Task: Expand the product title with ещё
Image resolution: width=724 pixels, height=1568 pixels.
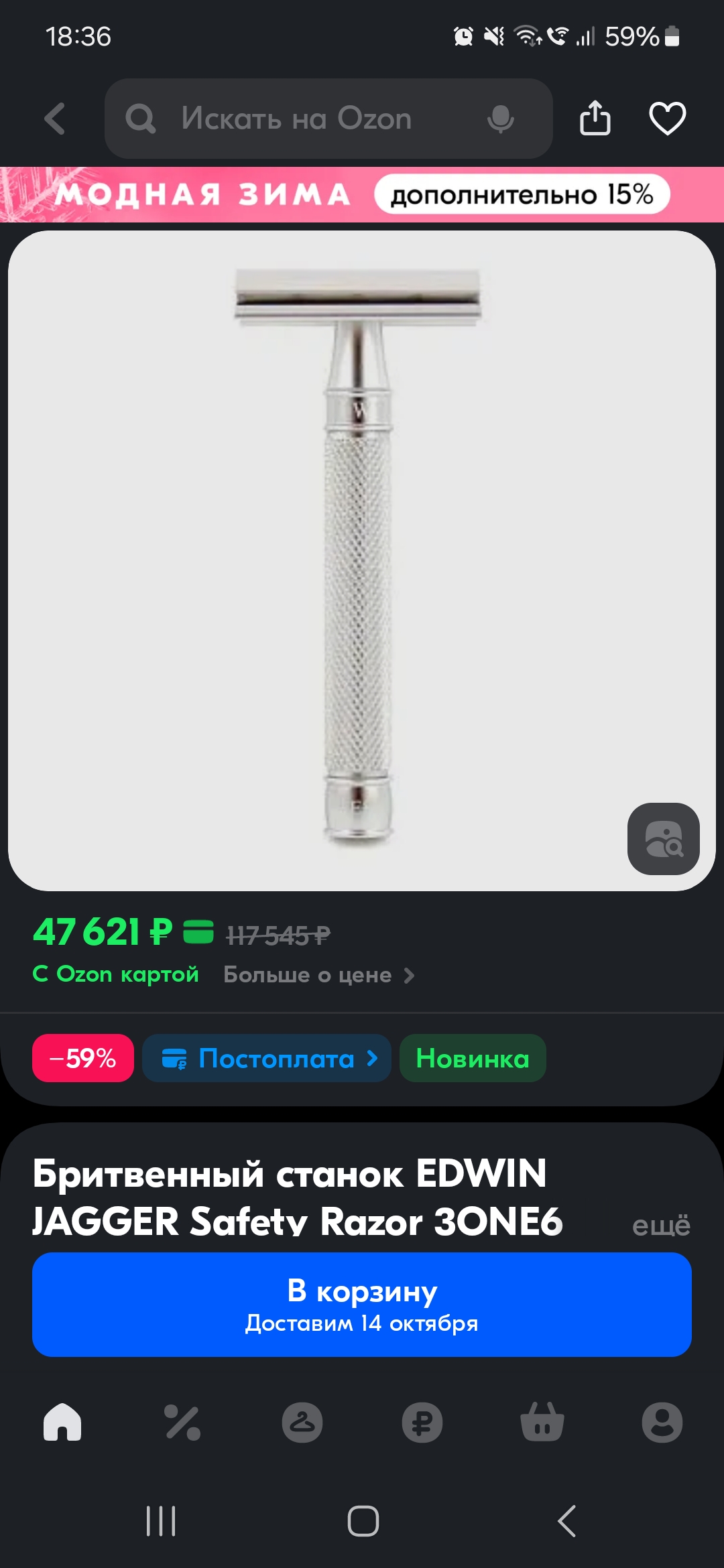Action: 660,1225
